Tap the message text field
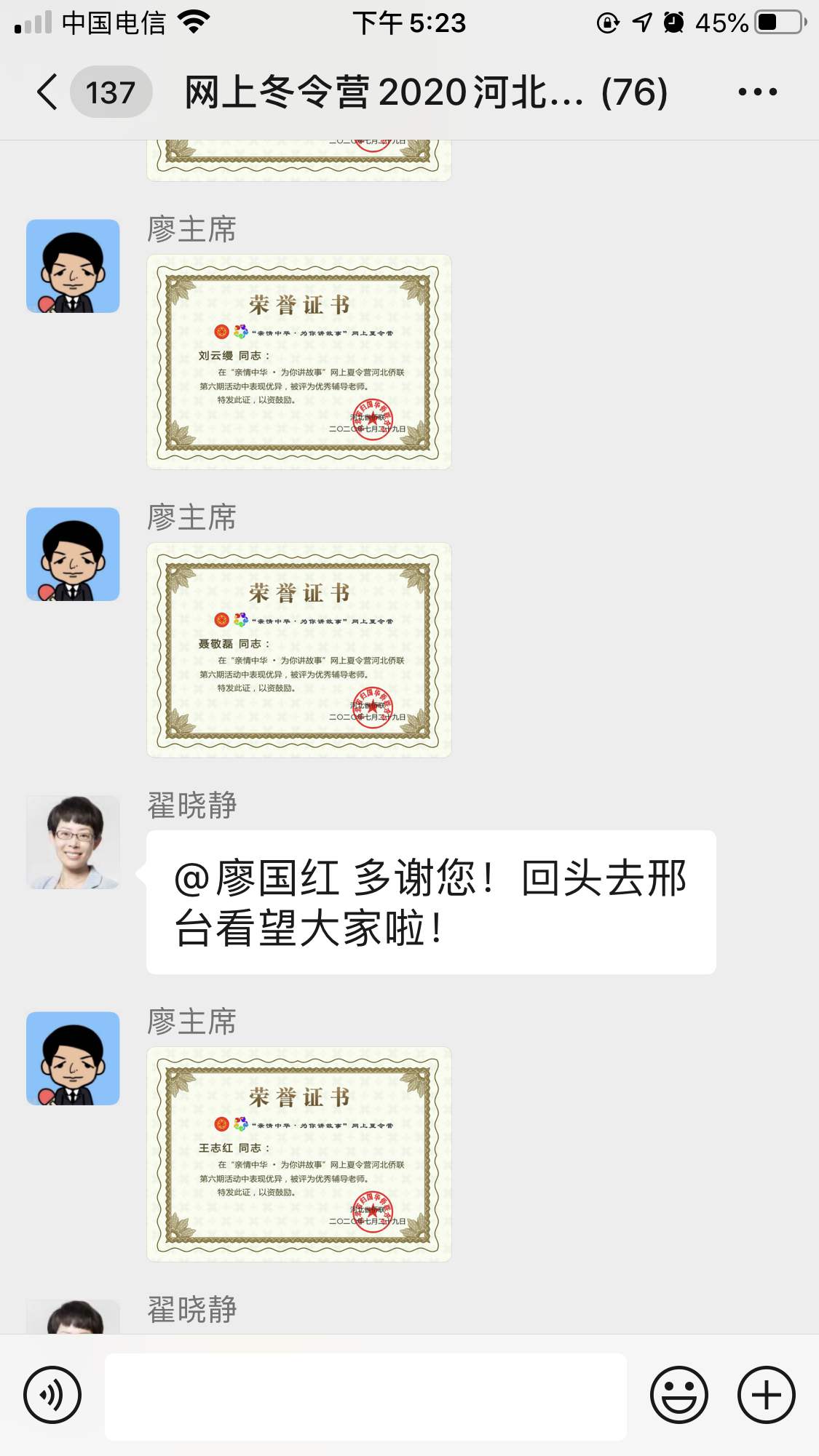This screenshot has width=819, height=1456. coord(365,1396)
